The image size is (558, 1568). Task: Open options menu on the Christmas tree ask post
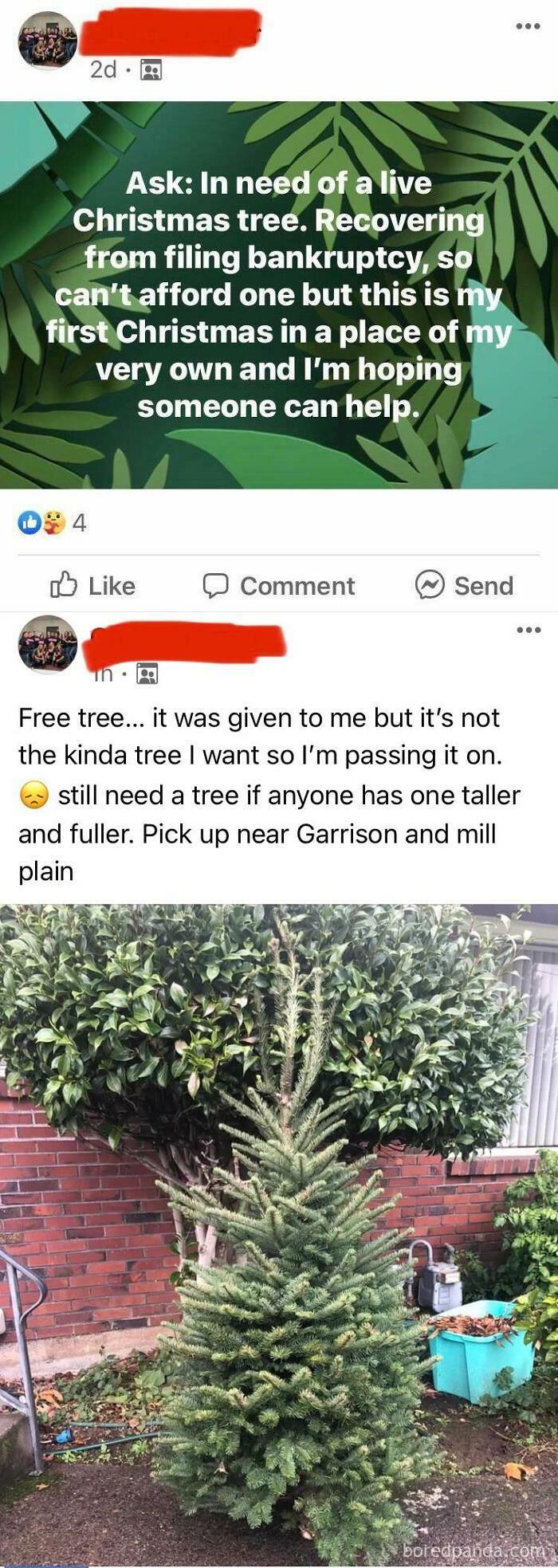tap(527, 26)
